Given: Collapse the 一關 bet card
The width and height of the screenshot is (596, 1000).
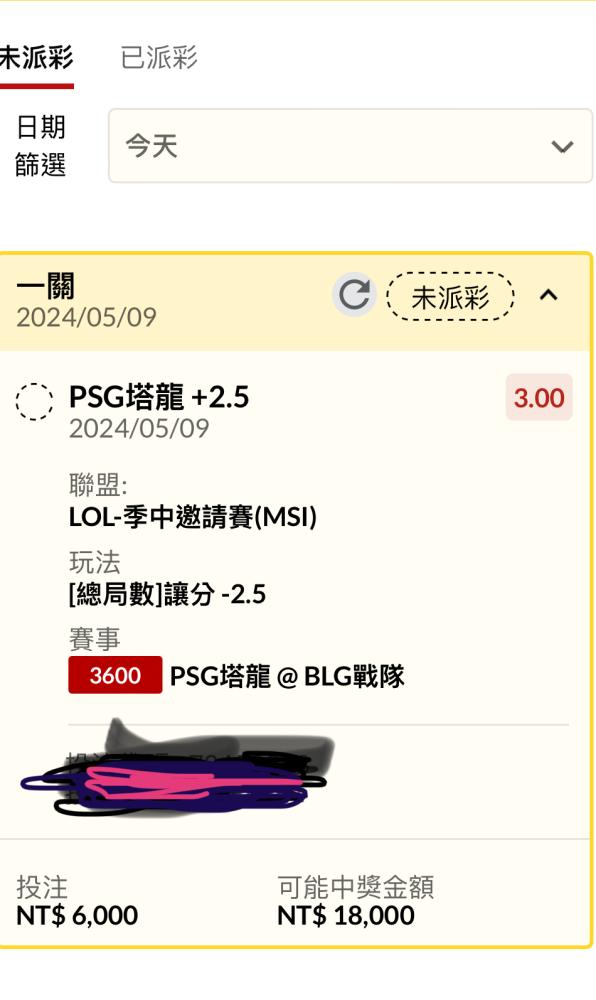Looking at the screenshot, I should (548, 295).
